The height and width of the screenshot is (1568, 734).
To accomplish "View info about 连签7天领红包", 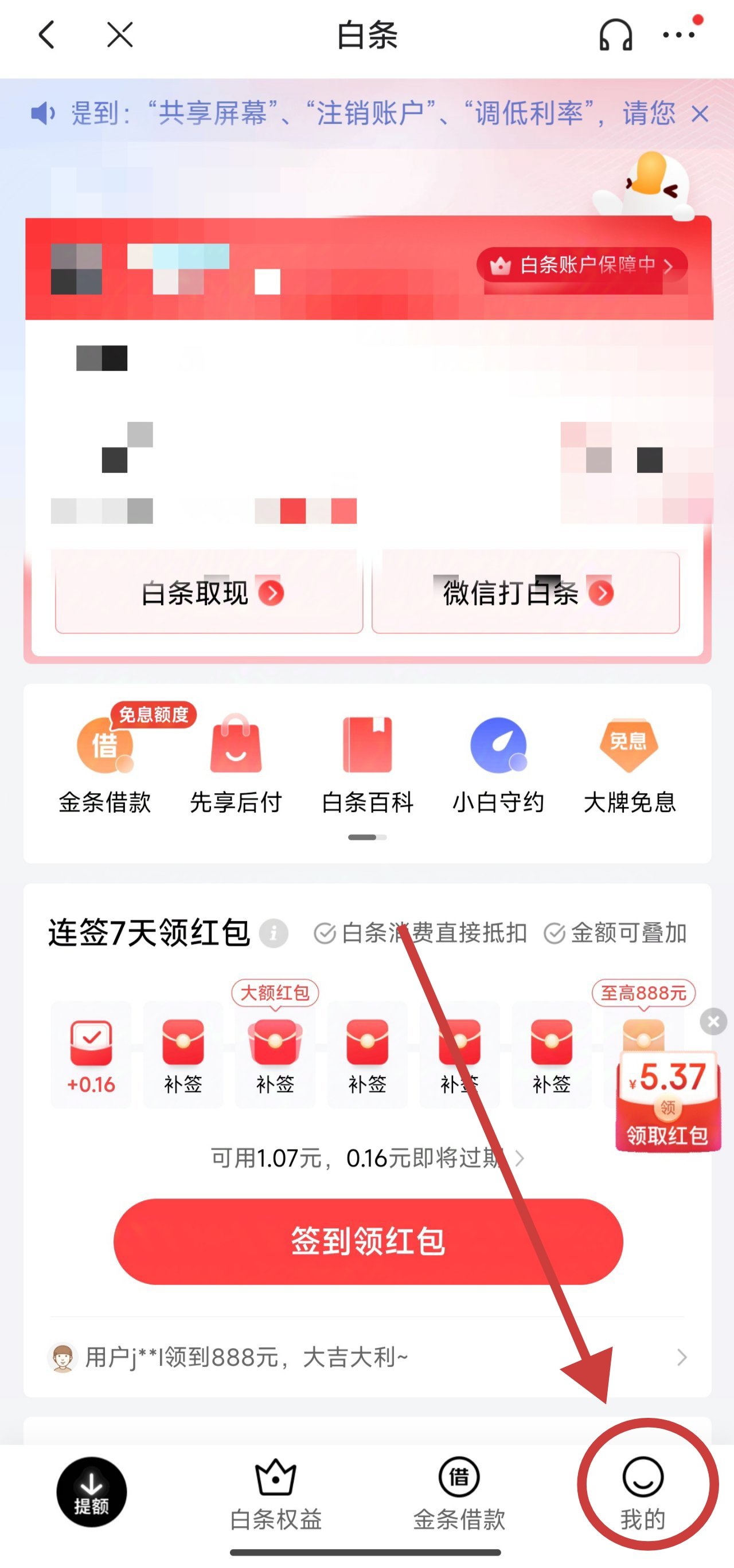I will tap(274, 933).
